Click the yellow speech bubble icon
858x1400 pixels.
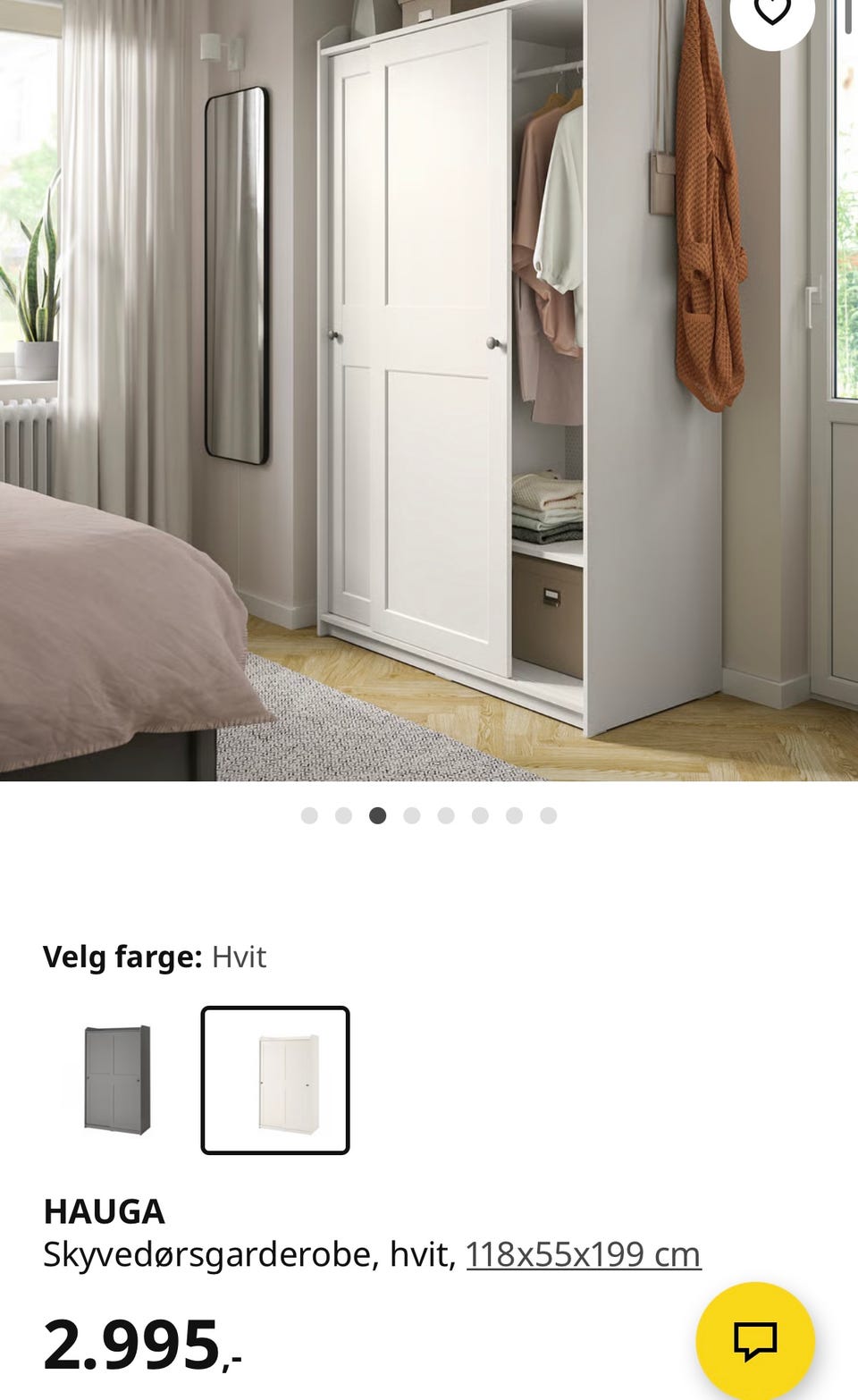(x=756, y=1337)
